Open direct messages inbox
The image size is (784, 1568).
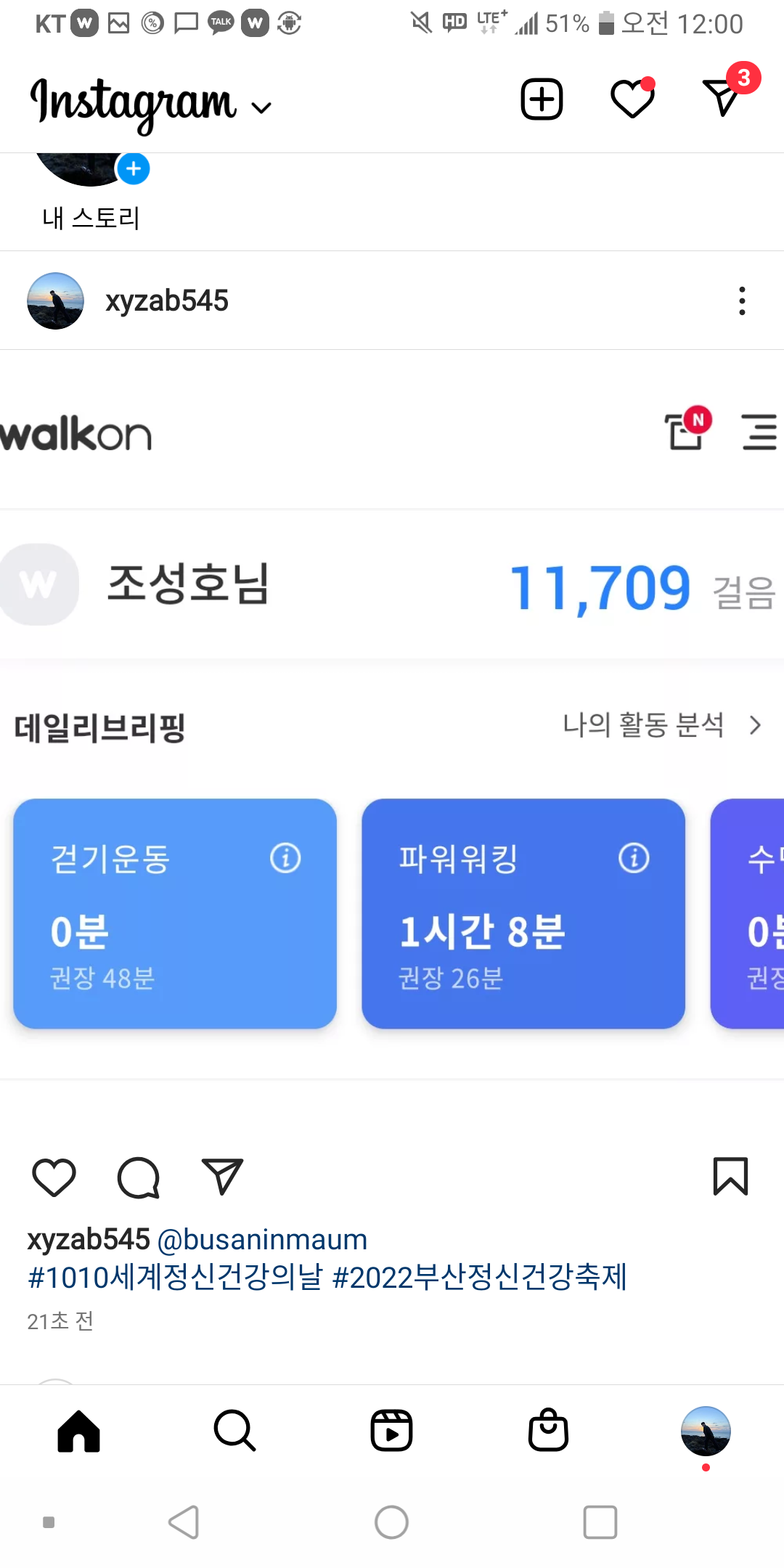coord(722,97)
